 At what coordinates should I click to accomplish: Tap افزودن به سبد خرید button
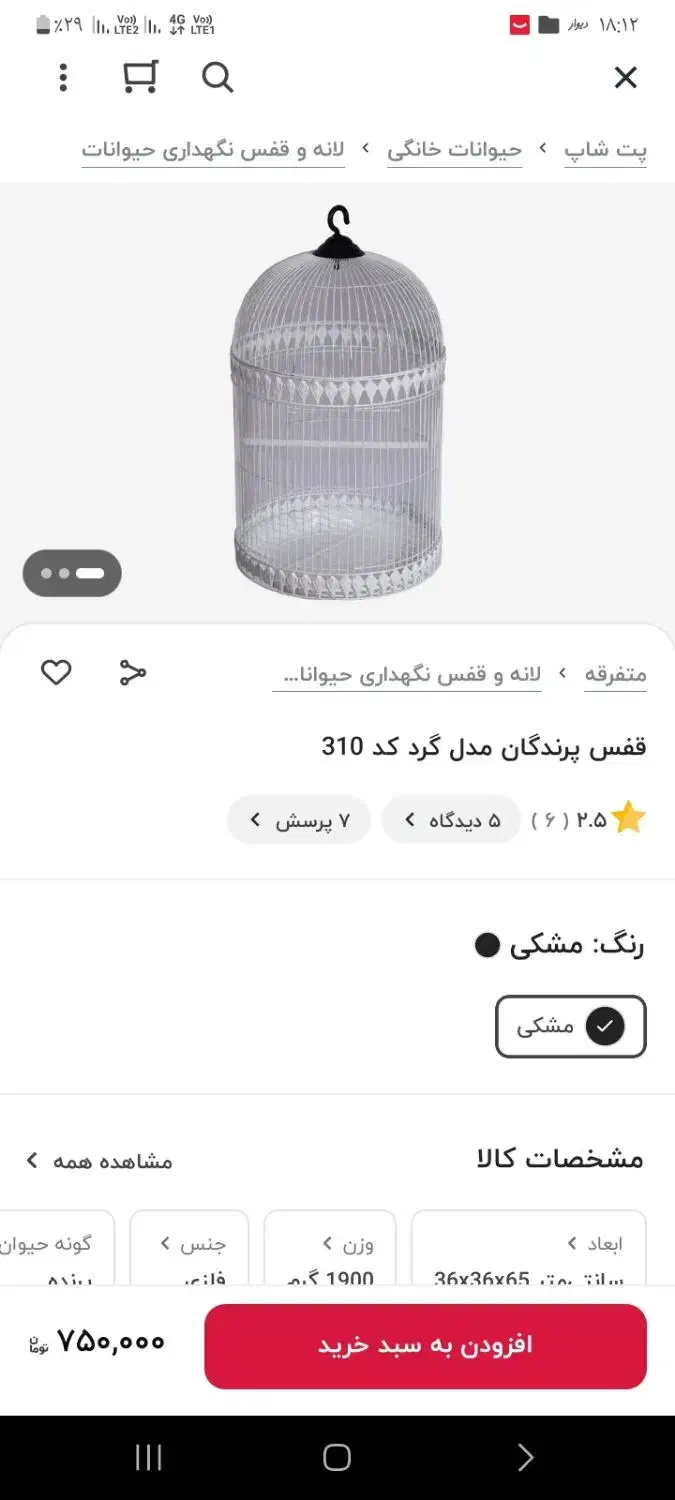pyautogui.click(x=425, y=1345)
